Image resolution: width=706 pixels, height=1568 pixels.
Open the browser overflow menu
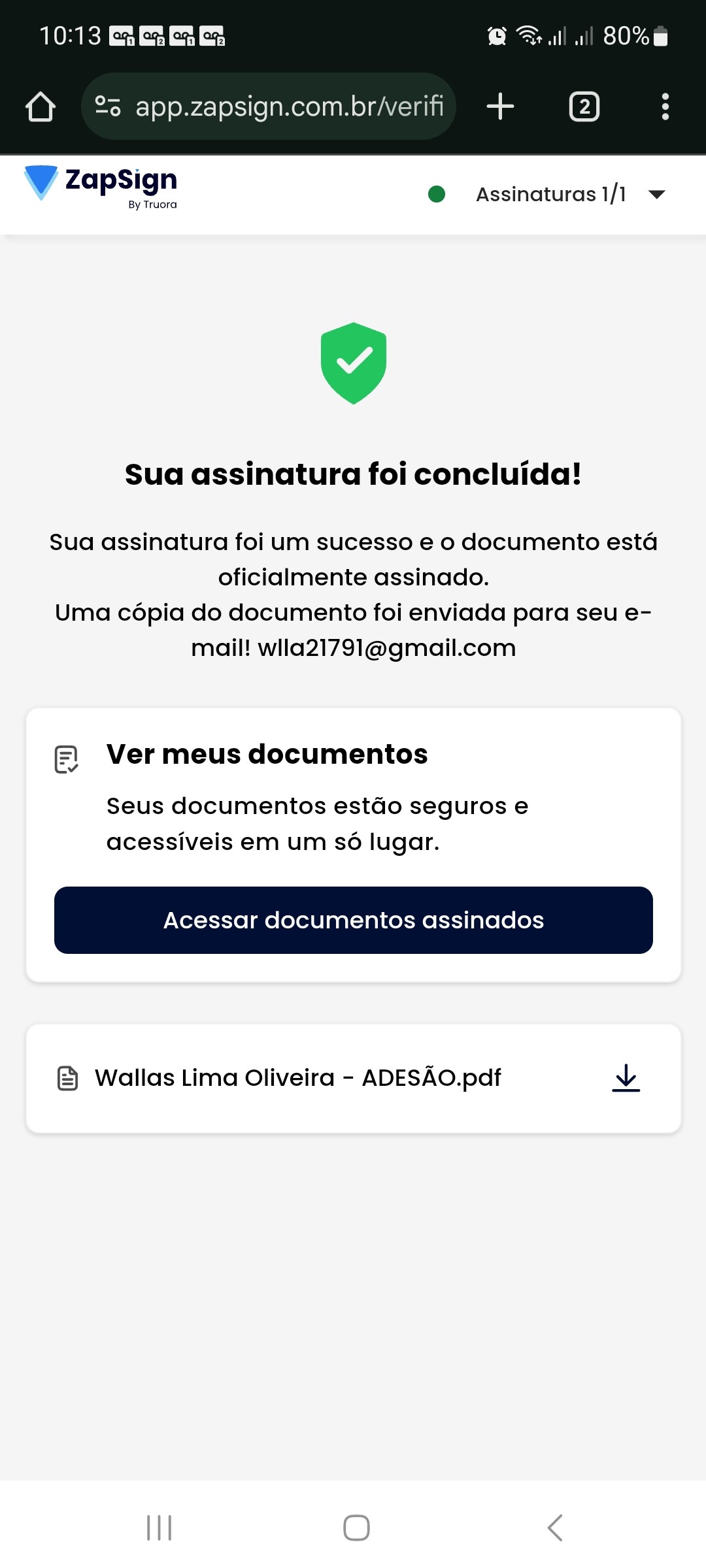(x=665, y=106)
